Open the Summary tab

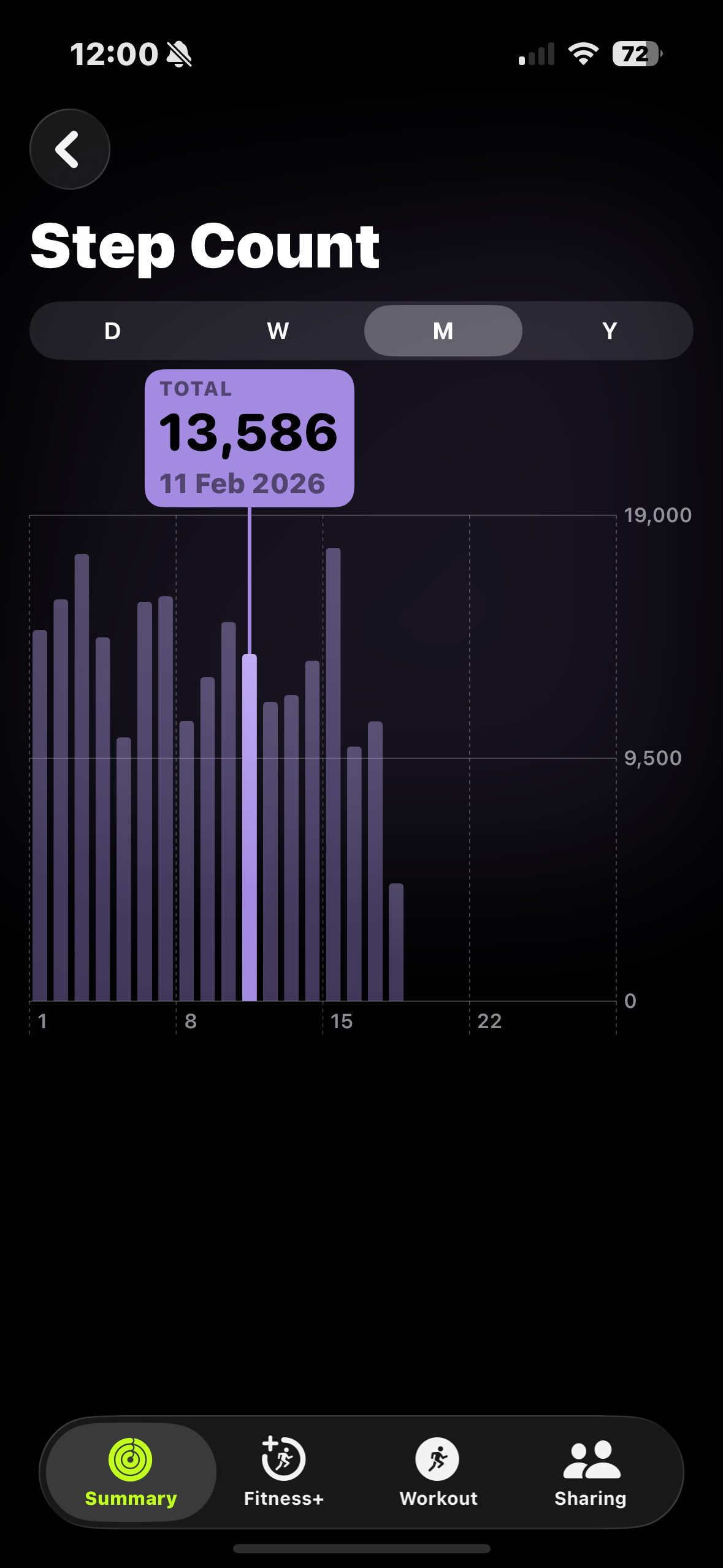coord(131,1472)
